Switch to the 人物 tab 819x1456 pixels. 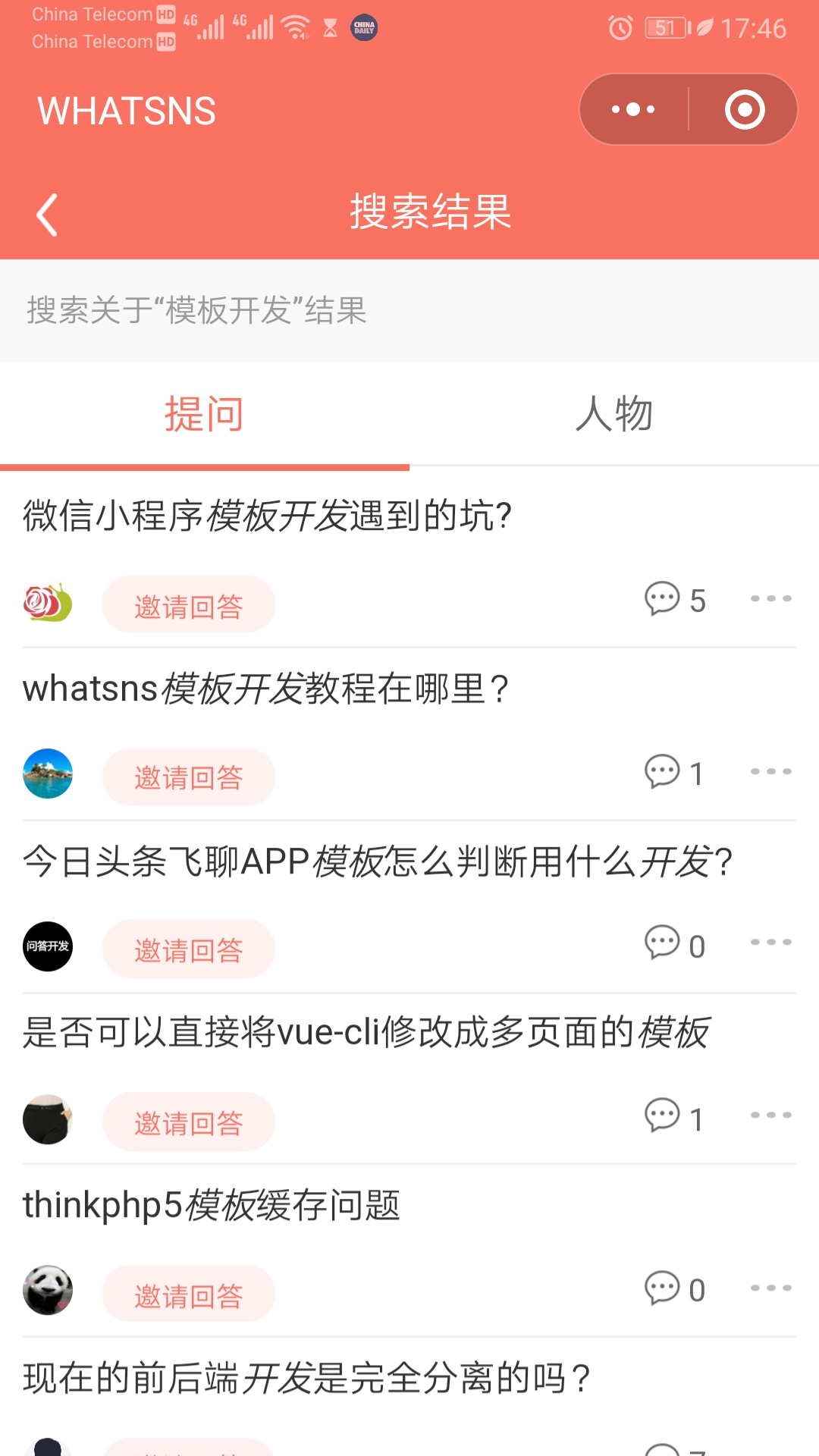[x=613, y=414]
